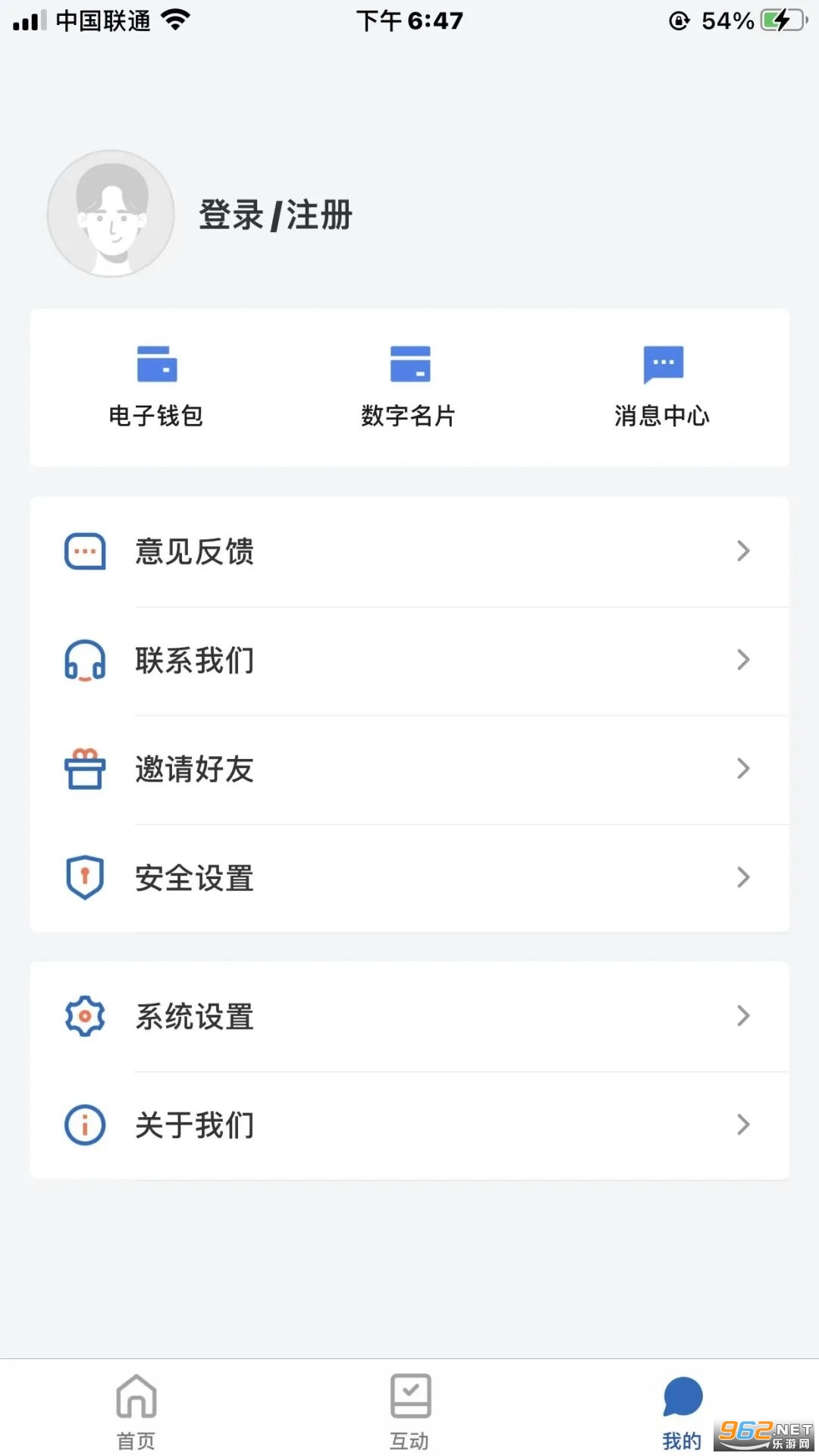This screenshot has width=819, height=1456.
Task: Go to 安全设置 security settings
Action: [409, 878]
